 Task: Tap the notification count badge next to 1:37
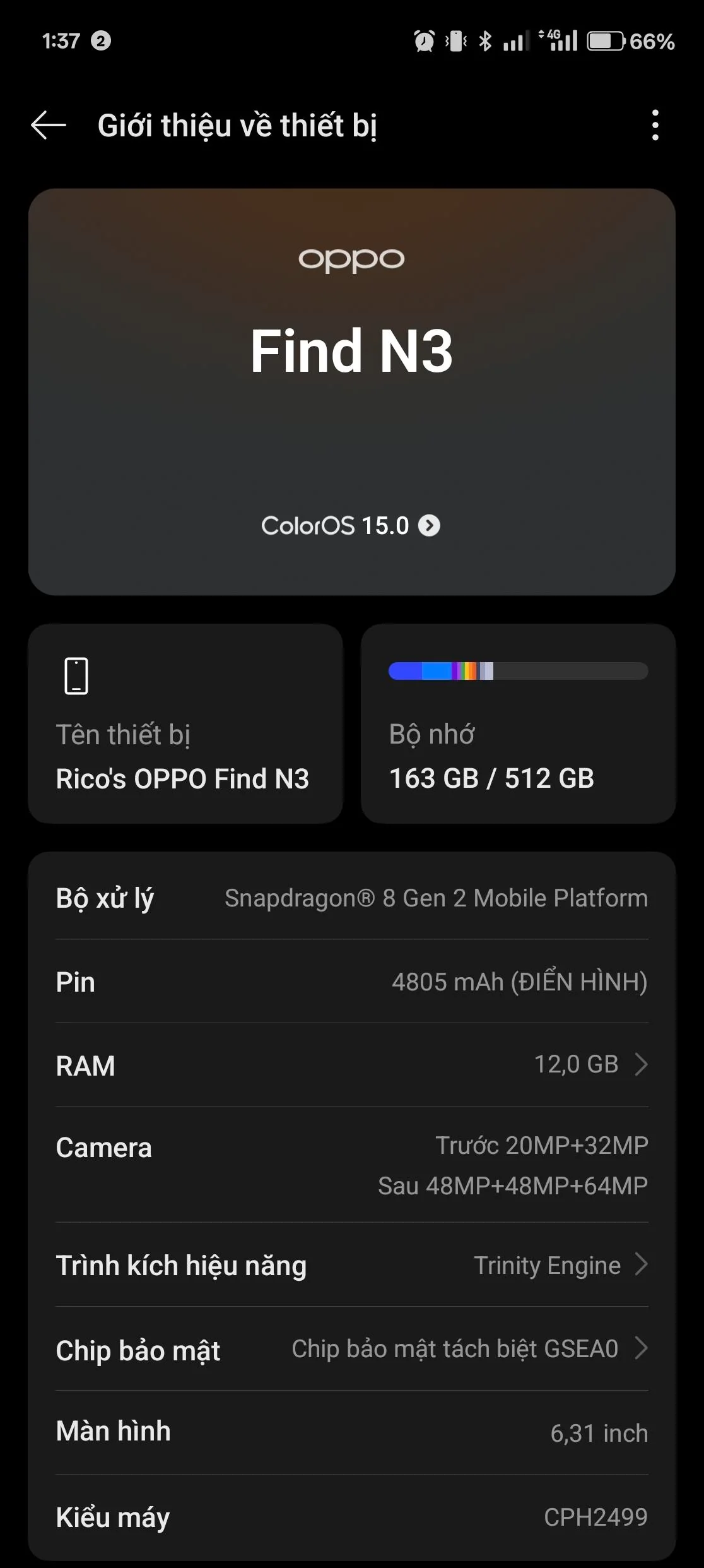point(100,40)
